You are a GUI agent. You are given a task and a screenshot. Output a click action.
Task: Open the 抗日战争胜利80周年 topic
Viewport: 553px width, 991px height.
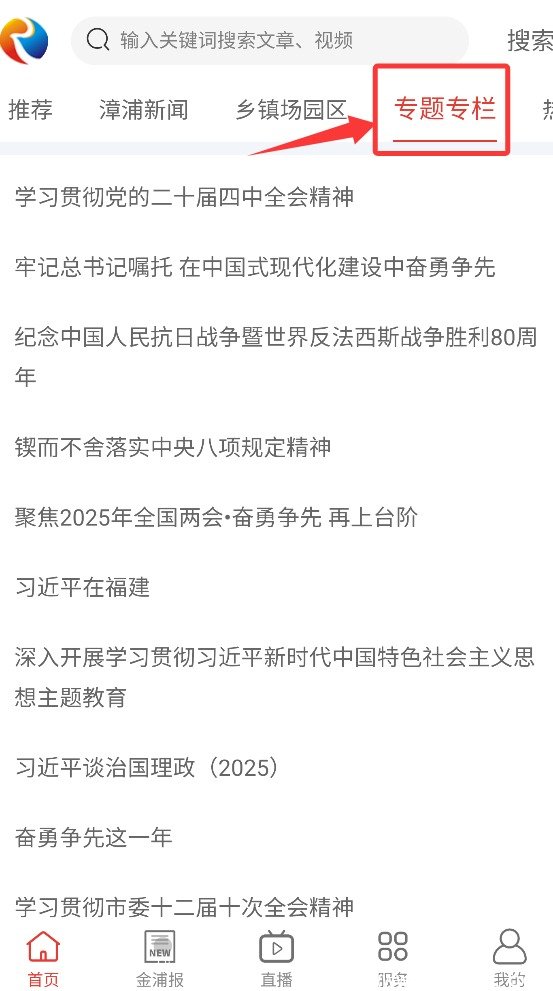(x=276, y=357)
